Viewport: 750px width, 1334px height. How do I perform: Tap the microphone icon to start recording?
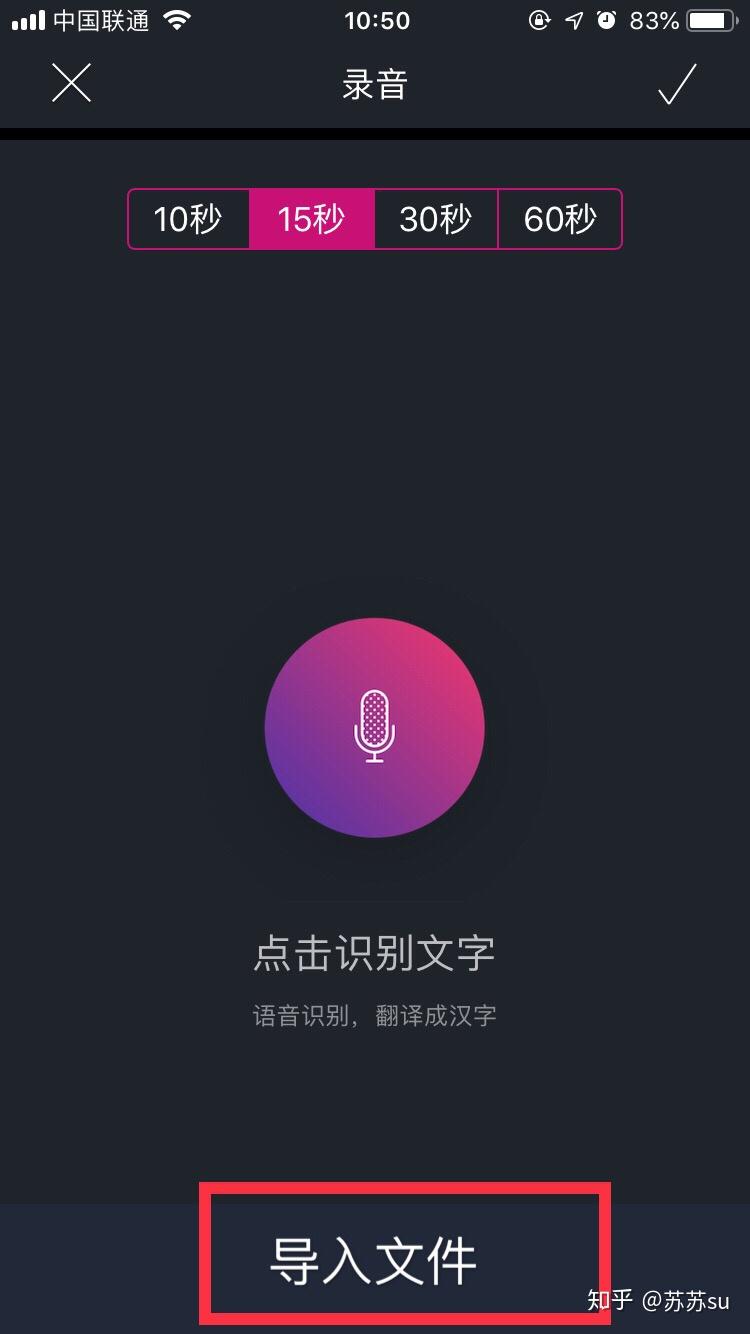[374, 728]
